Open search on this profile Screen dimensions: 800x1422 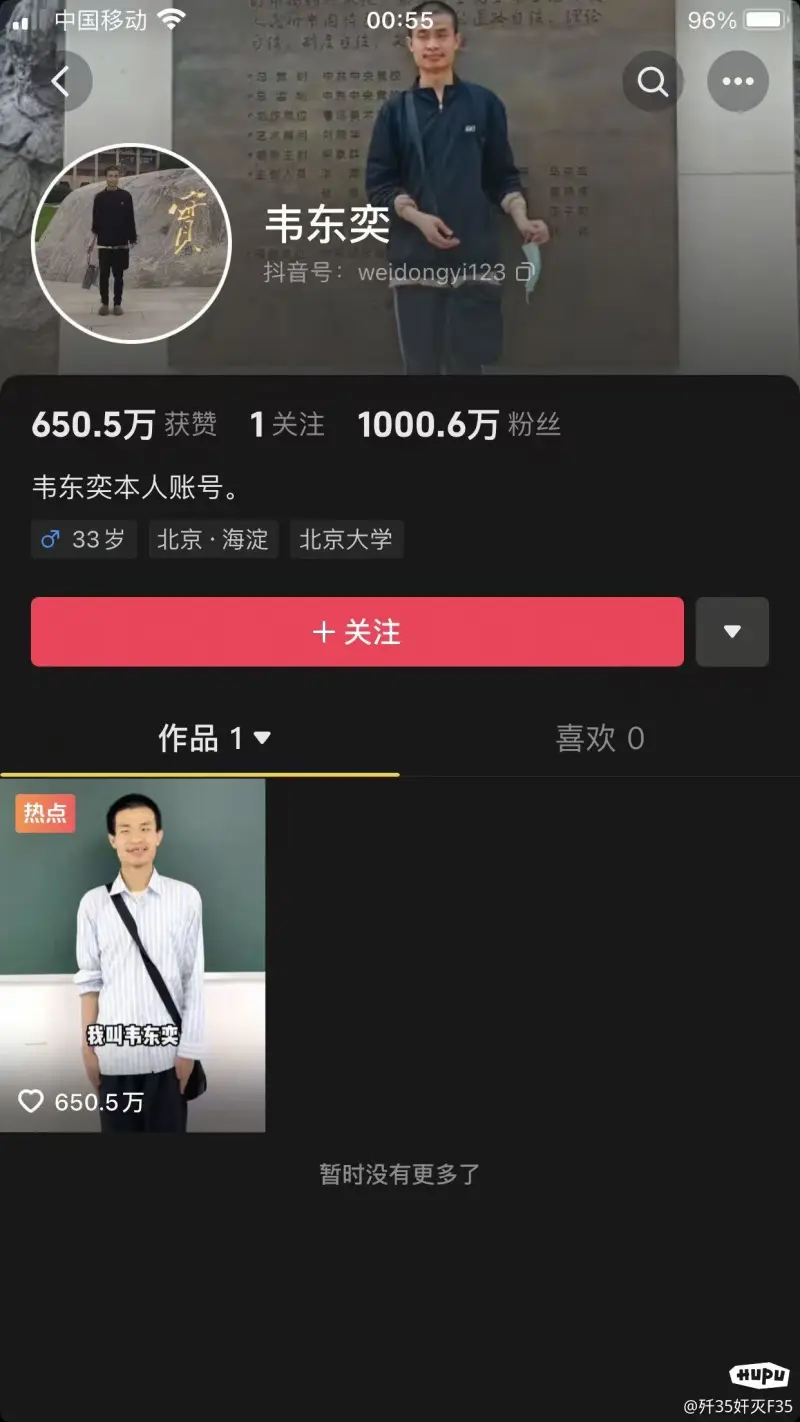coord(653,81)
